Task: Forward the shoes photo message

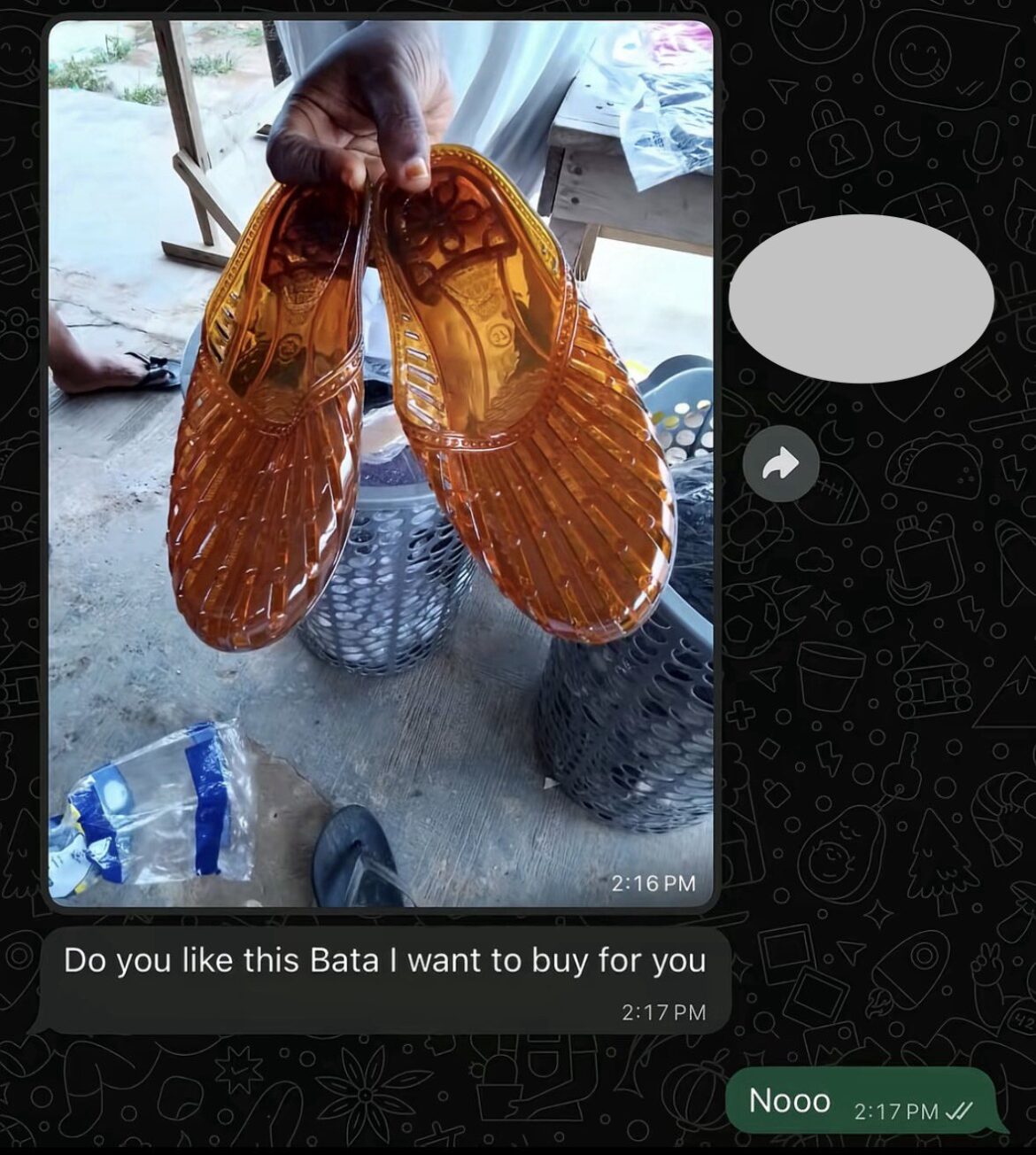Action: [x=780, y=463]
